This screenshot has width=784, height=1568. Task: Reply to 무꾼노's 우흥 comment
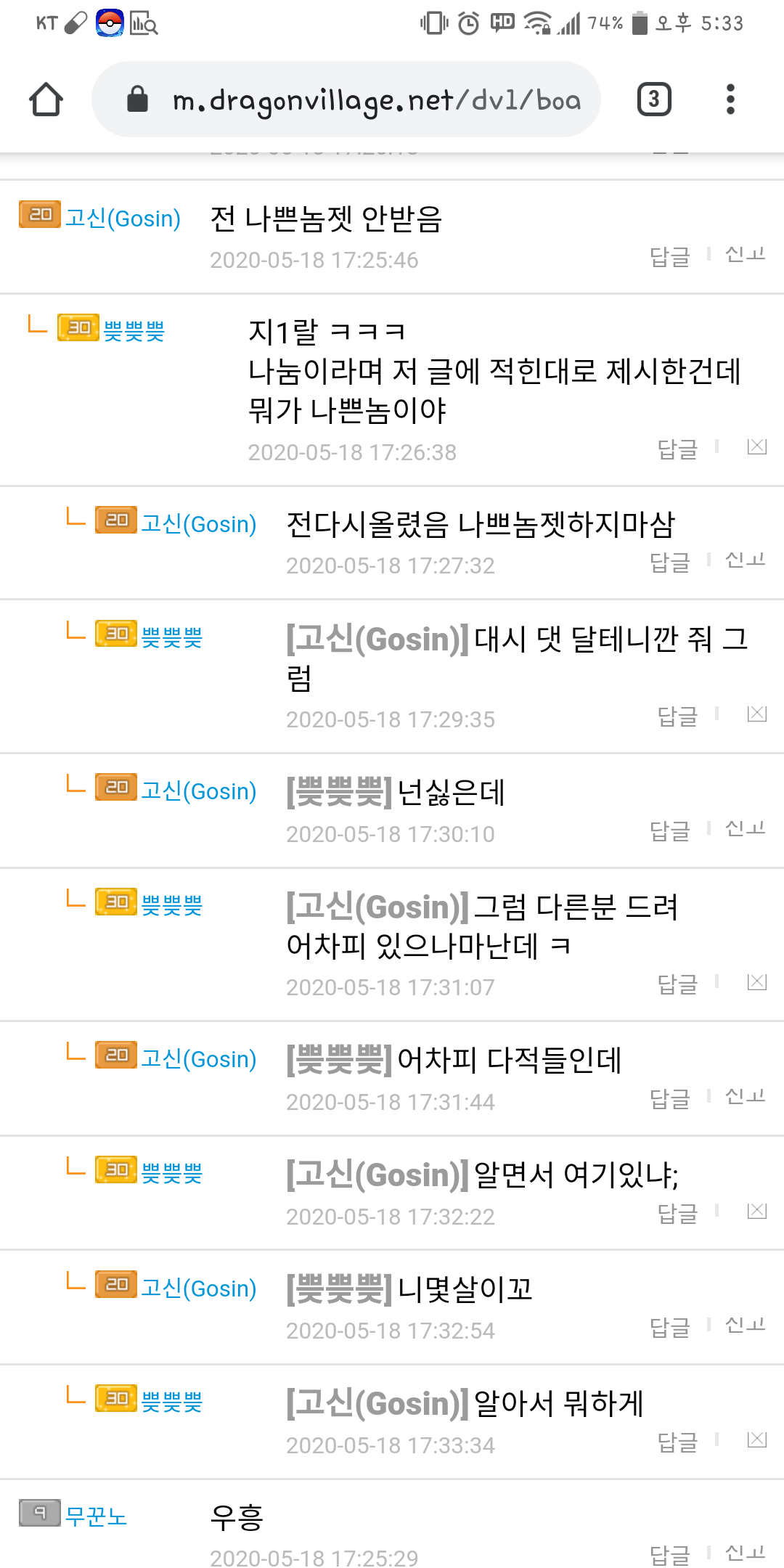click(669, 1555)
